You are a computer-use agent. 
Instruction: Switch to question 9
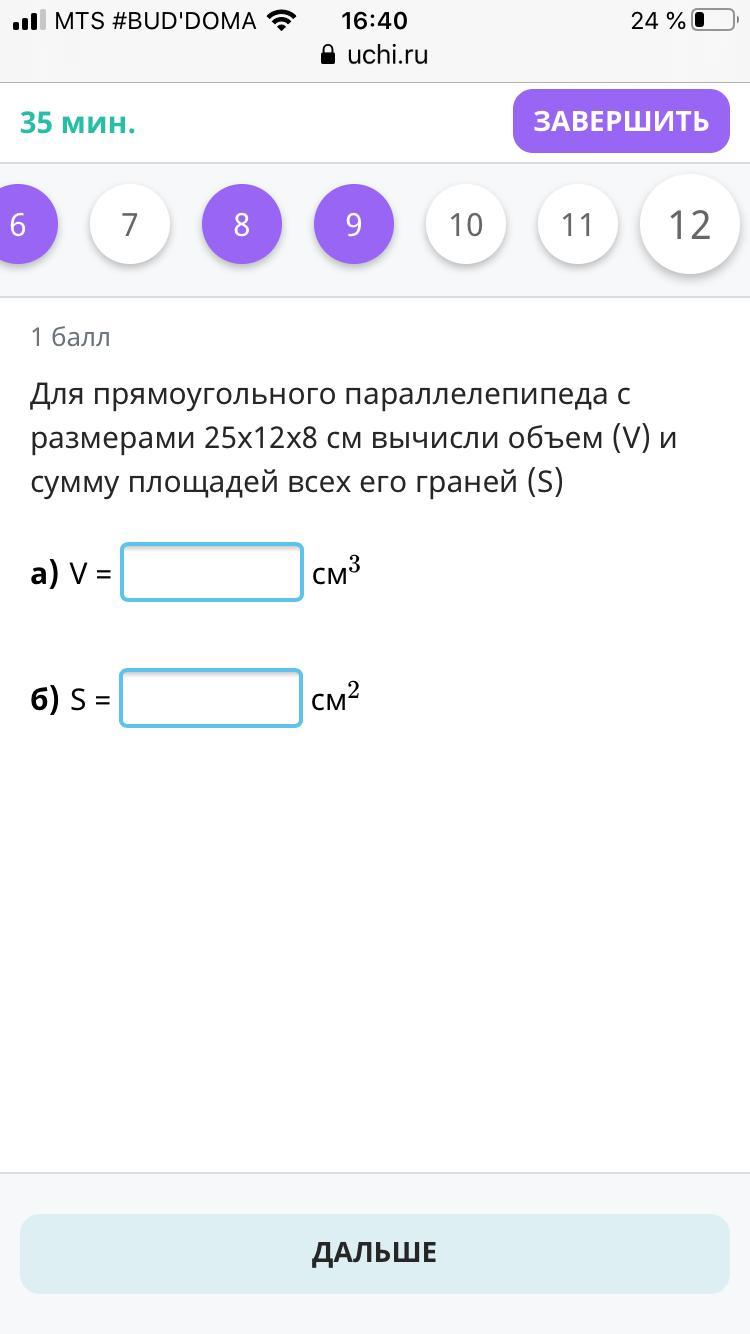point(354,224)
